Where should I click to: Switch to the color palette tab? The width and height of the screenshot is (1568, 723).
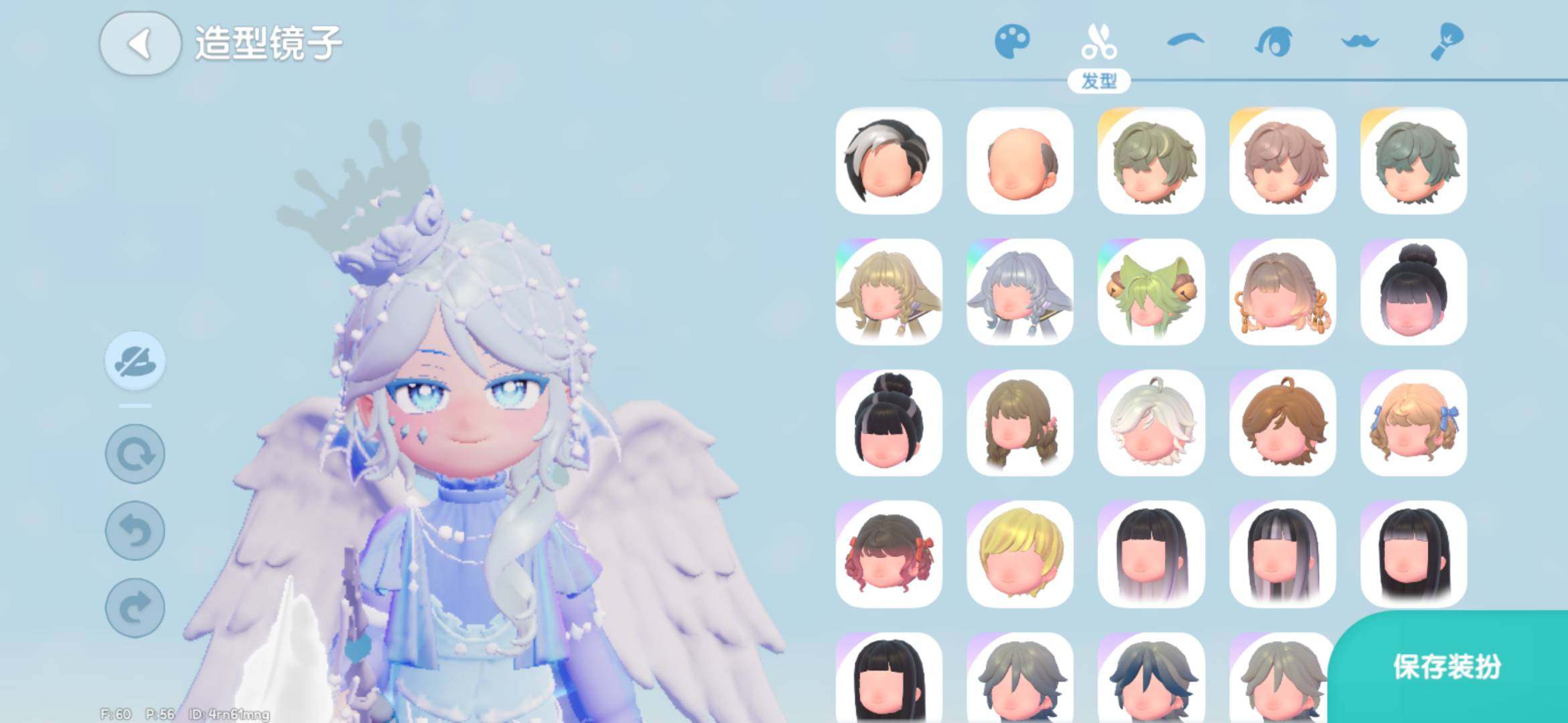[1012, 42]
